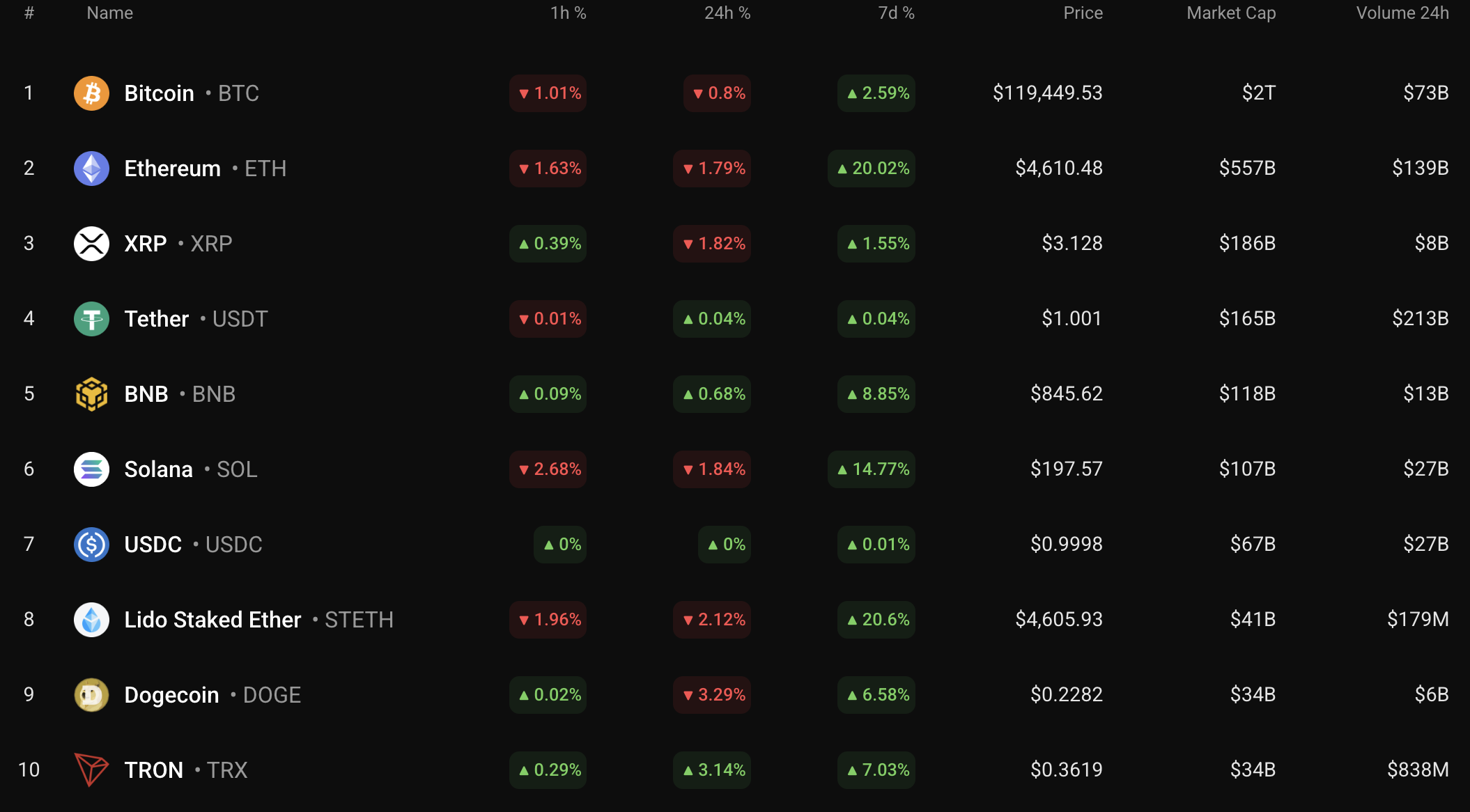Sort by the Volume 24h header
The height and width of the screenshot is (812, 1470).
point(1402,13)
